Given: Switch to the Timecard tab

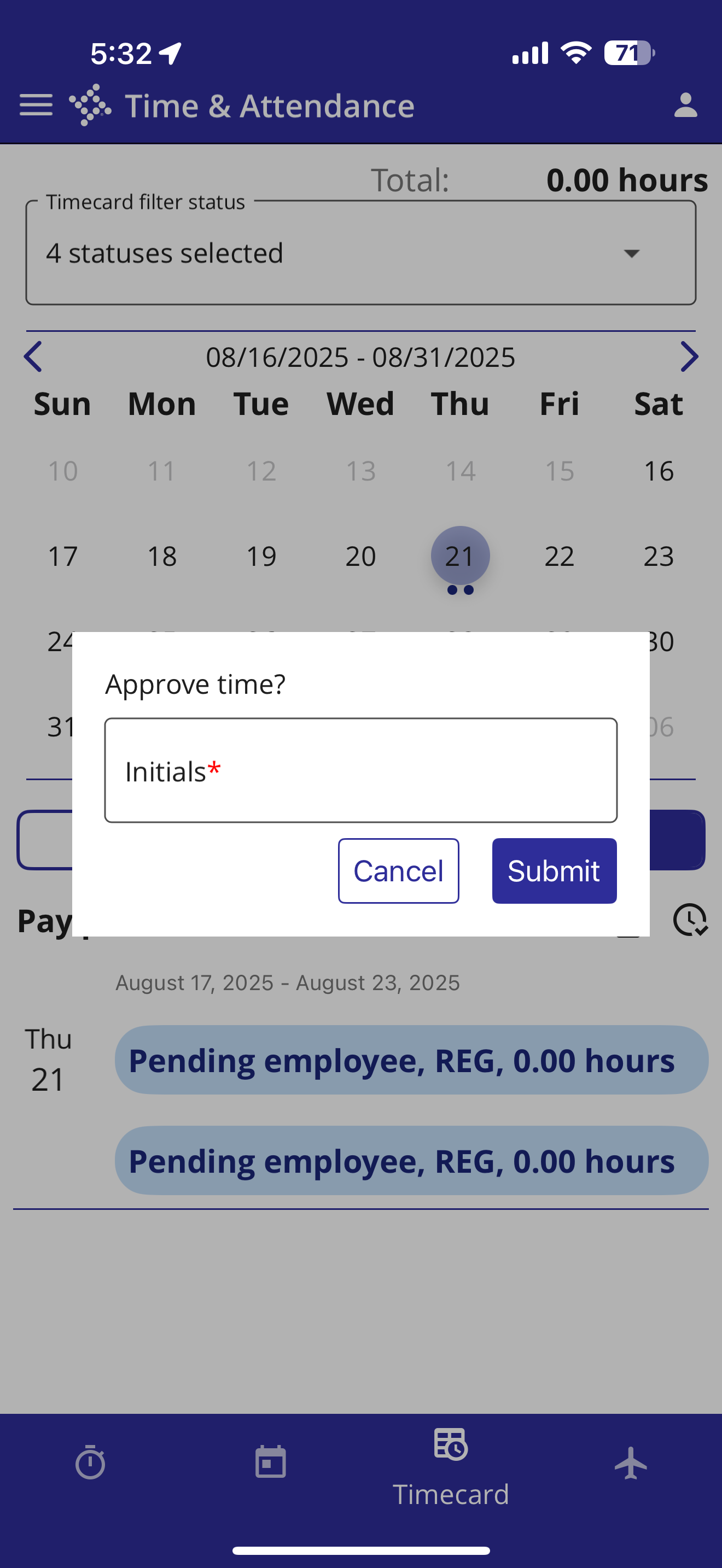Looking at the screenshot, I should tap(451, 1467).
